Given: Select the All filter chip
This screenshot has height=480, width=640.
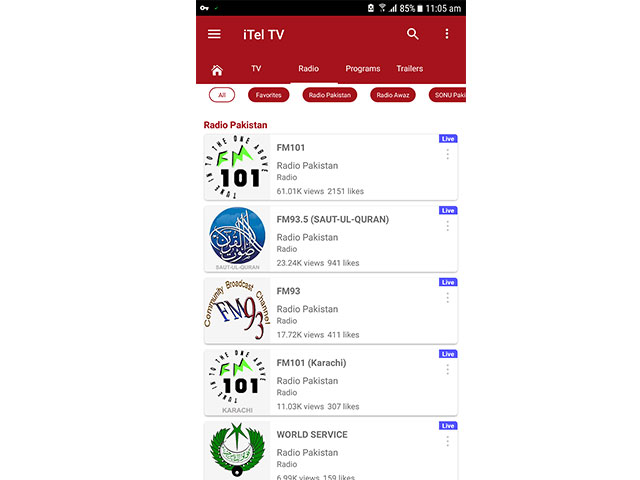Looking at the screenshot, I should click(222, 95).
